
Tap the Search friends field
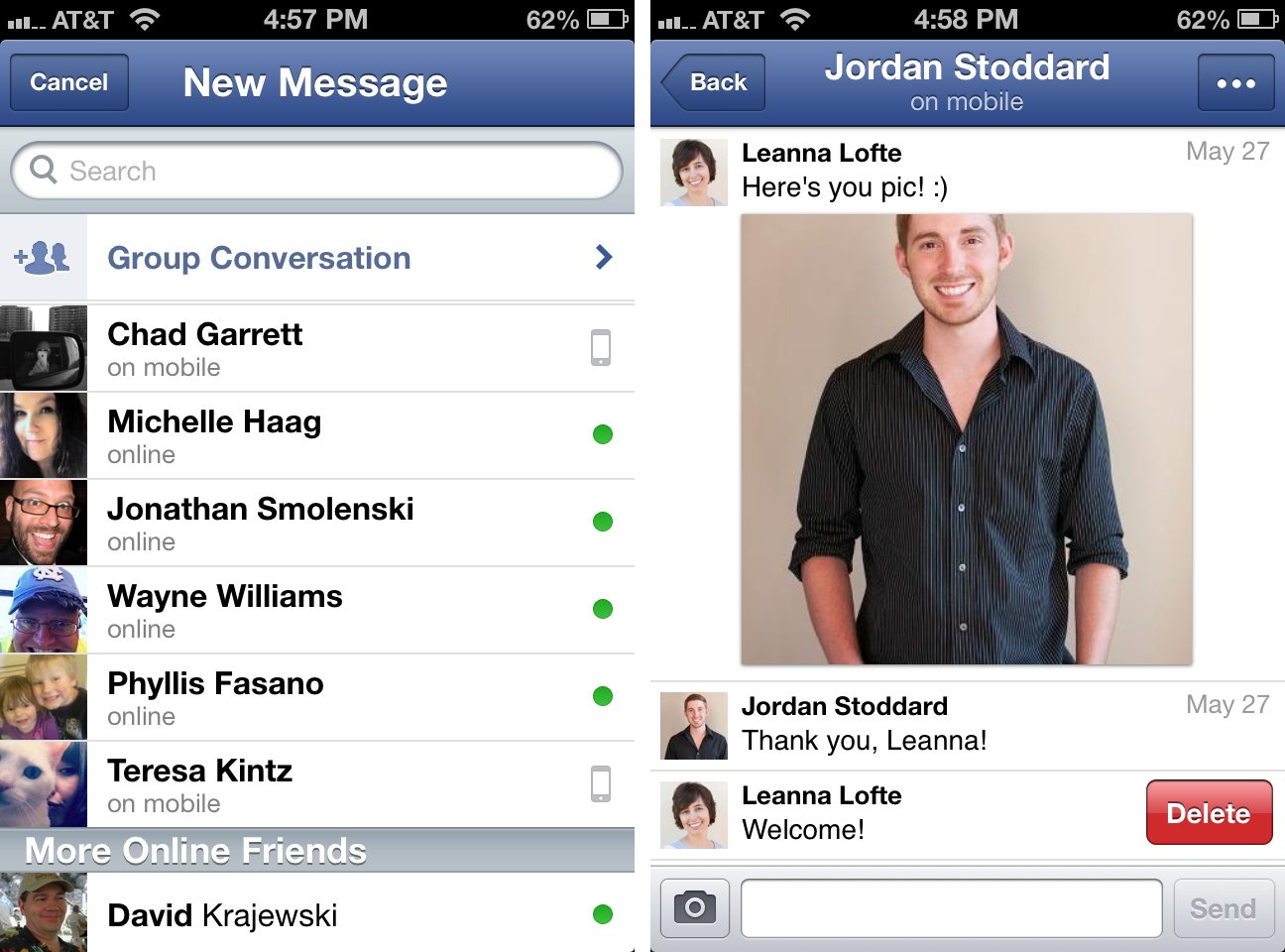317,171
